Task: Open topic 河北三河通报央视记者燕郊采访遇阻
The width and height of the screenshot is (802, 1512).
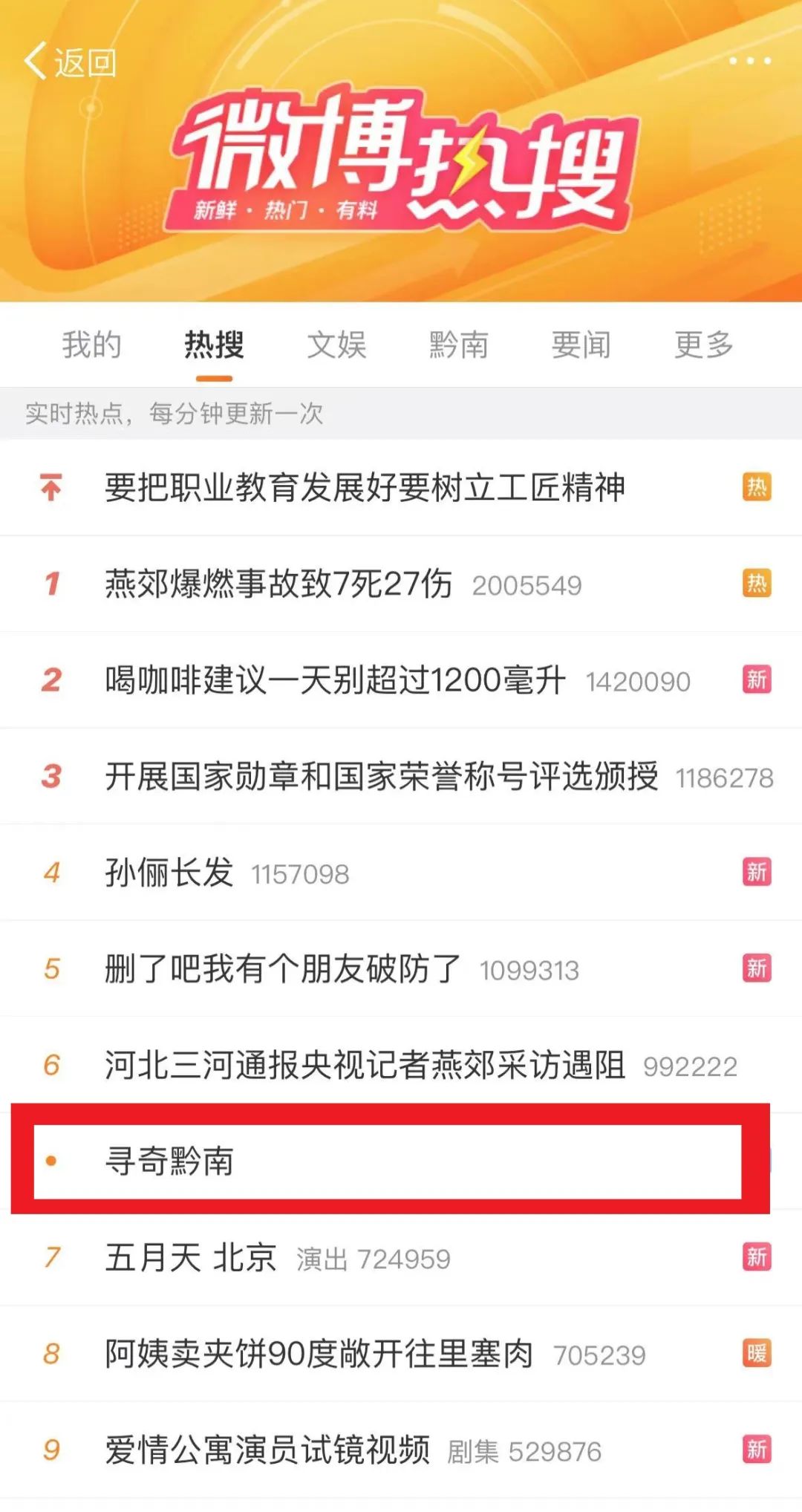Action: pos(364,1066)
